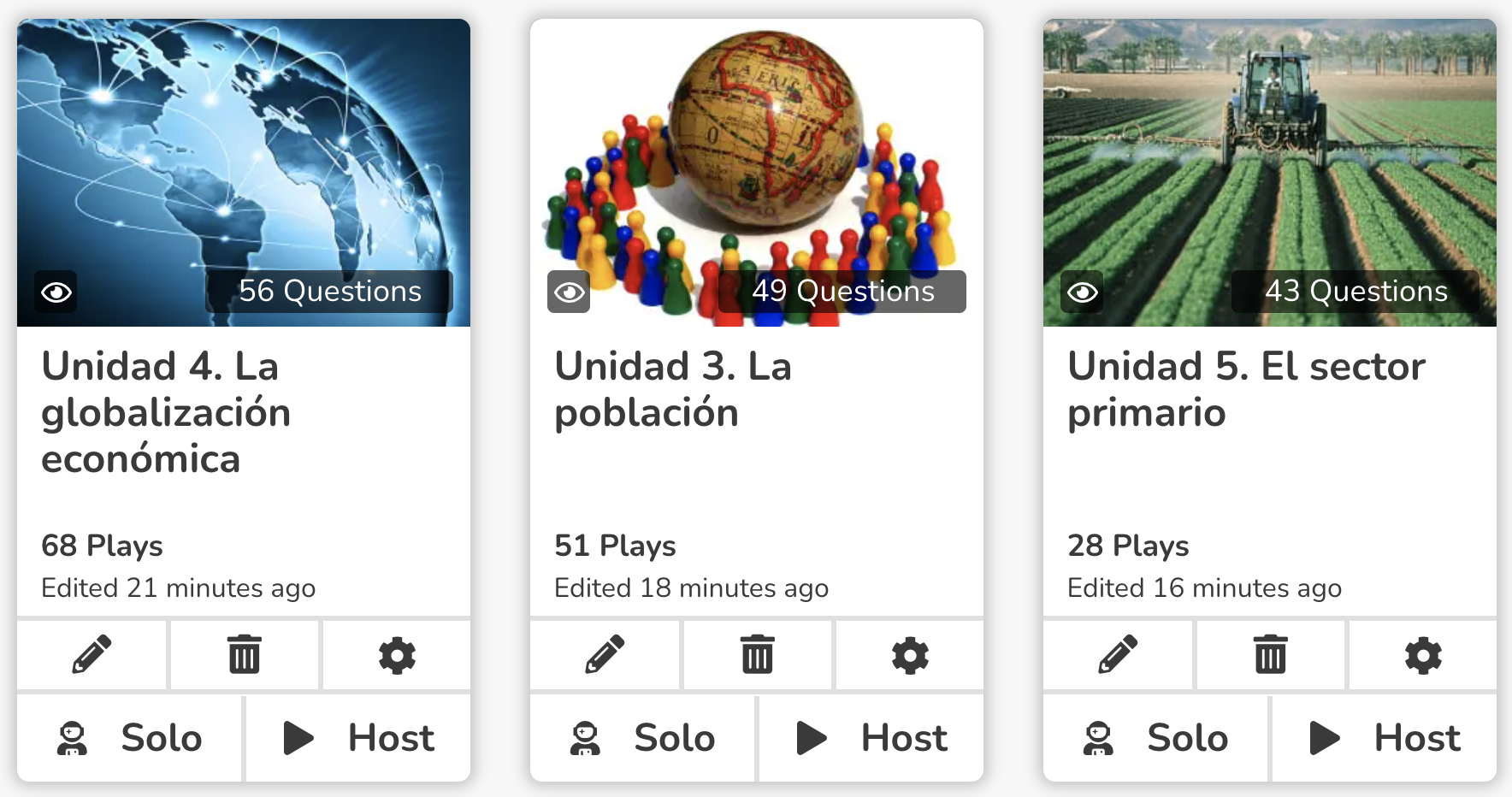Play Unidad 5 El sector primario solo
This screenshot has height=797, width=1512.
[x=1156, y=738]
